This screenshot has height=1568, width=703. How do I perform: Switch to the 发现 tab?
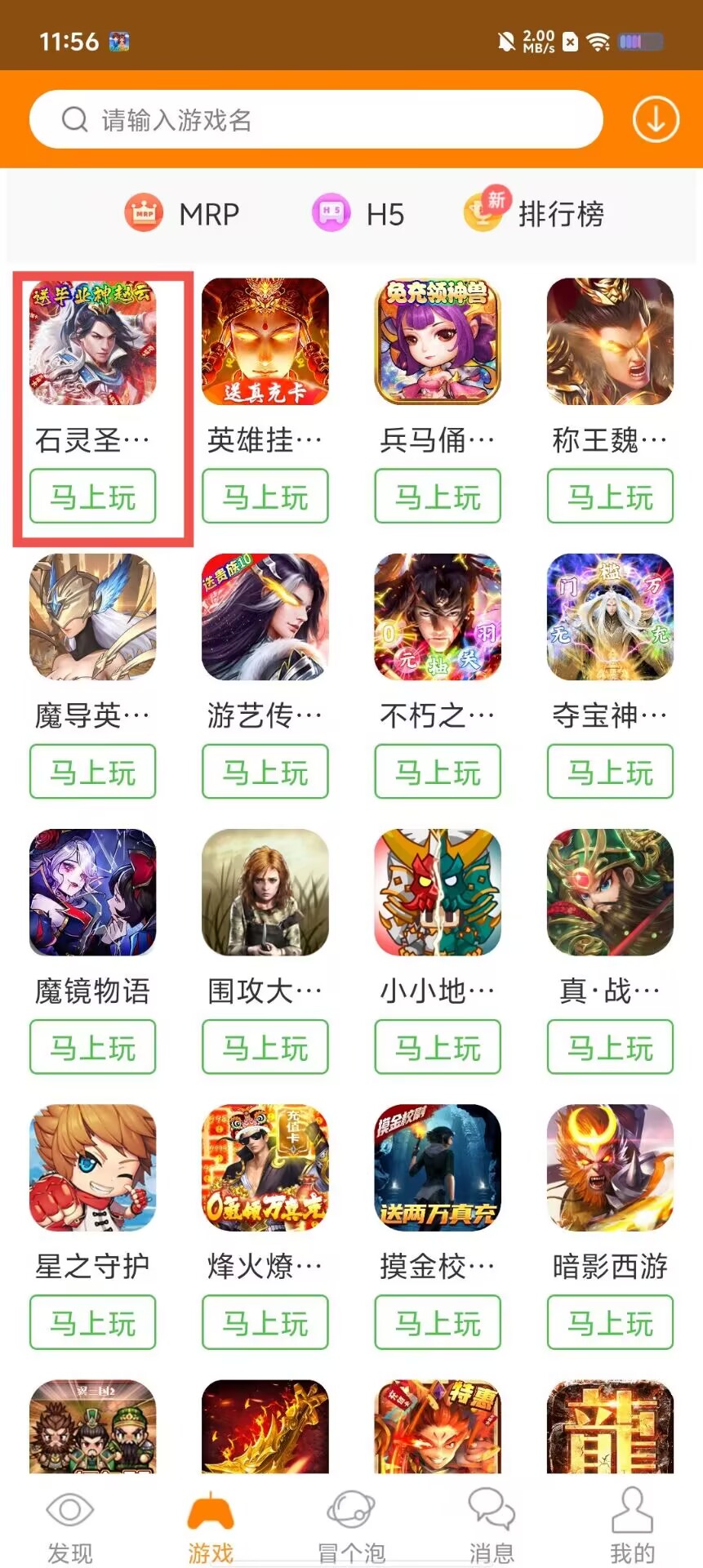[70, 1526]
